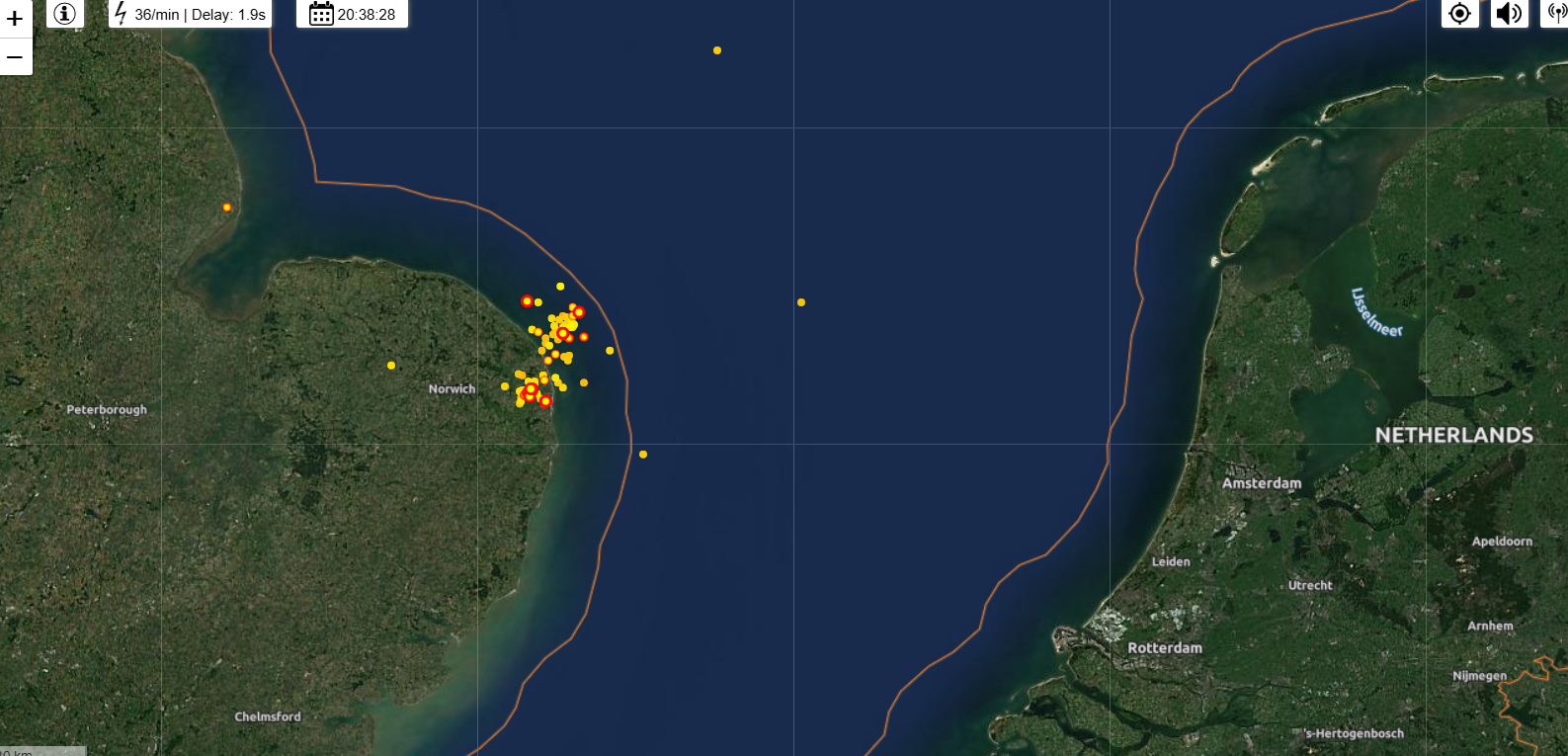Open the info button
Viewport: 1568px width, 756px height.
[x=65, y=14]
